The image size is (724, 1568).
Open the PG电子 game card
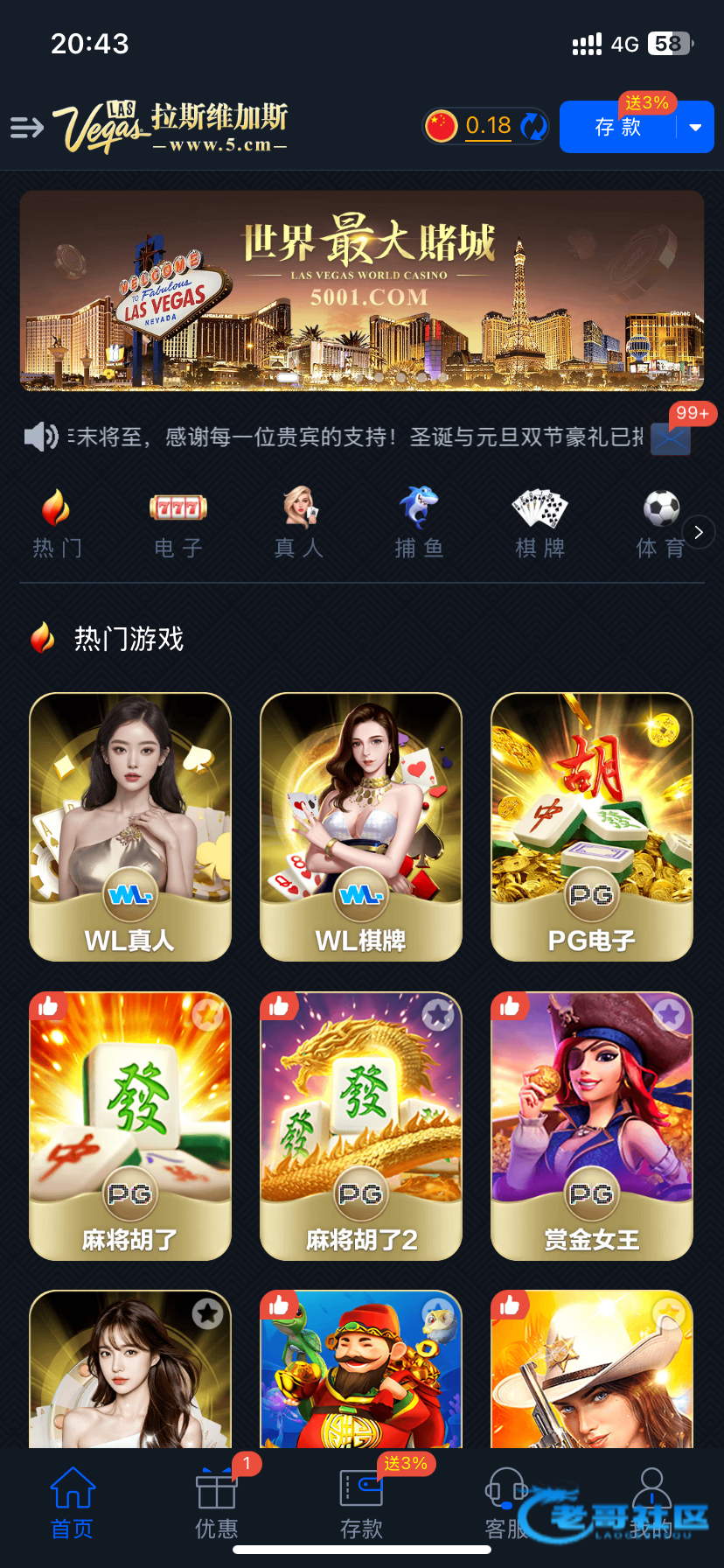tap(592, 826)
